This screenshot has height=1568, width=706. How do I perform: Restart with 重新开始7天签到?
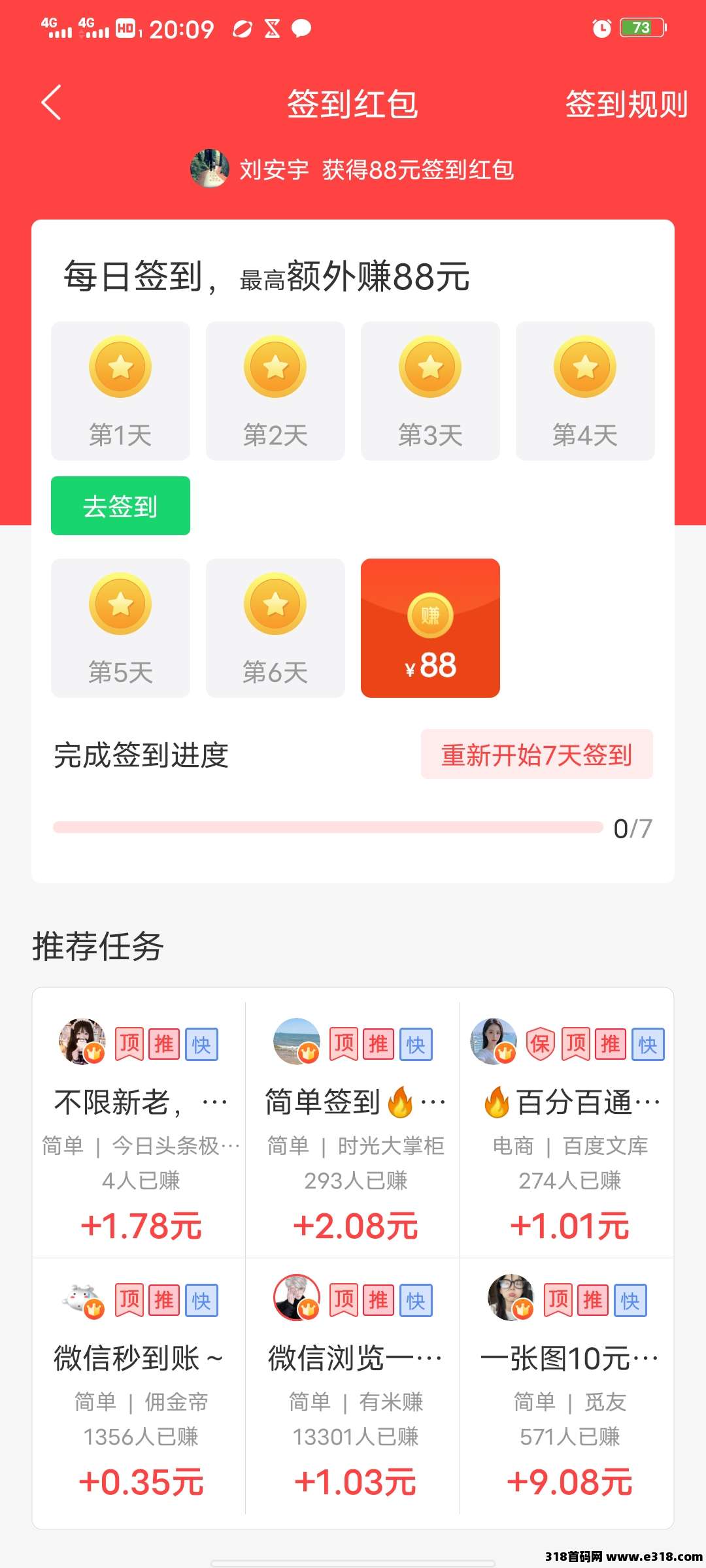[x=537, y=755]
